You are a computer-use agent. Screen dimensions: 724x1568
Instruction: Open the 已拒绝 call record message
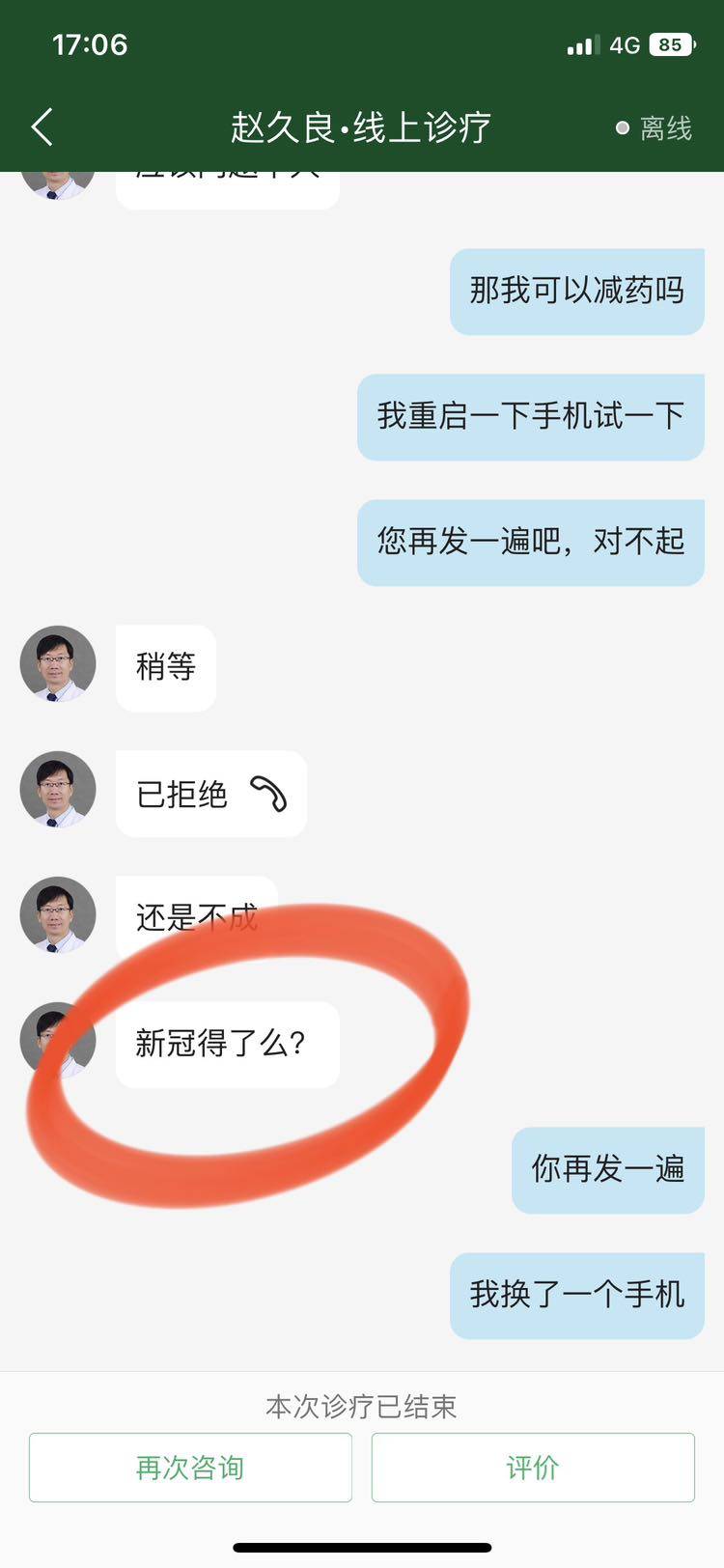[x=210, y=794]
